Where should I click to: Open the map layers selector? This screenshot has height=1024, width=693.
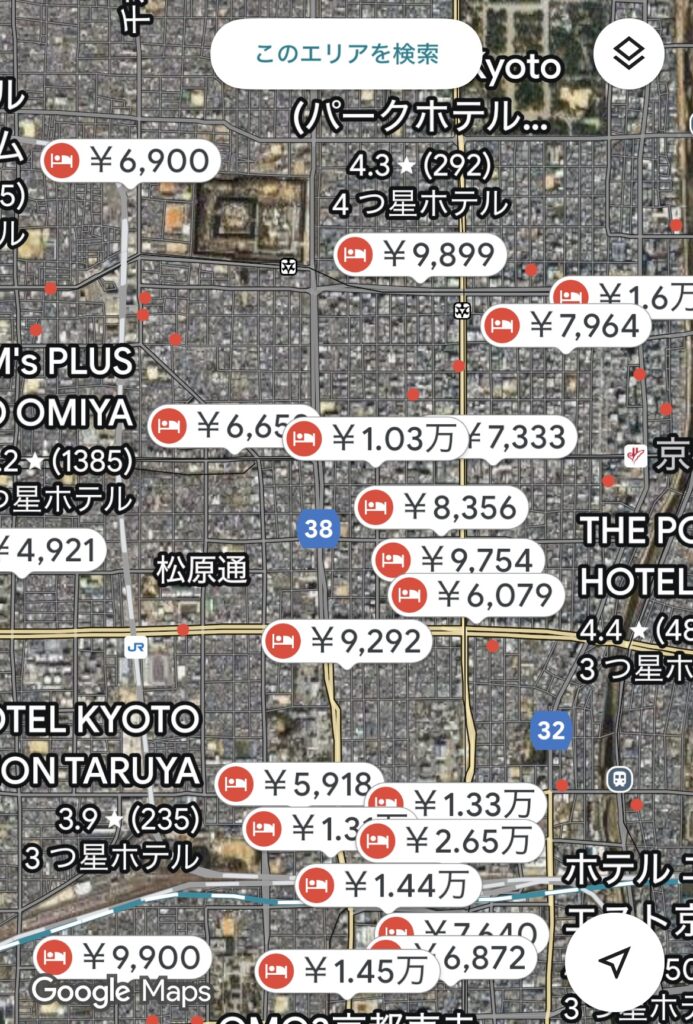coord(628,54)
